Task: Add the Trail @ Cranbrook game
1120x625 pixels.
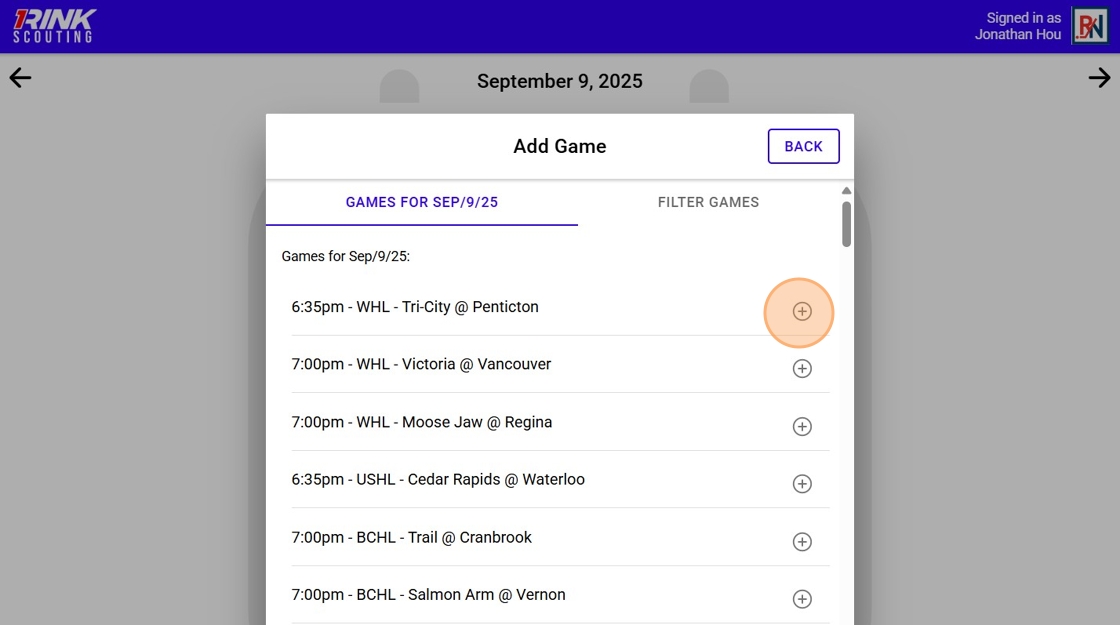Action: coord(802,542)
